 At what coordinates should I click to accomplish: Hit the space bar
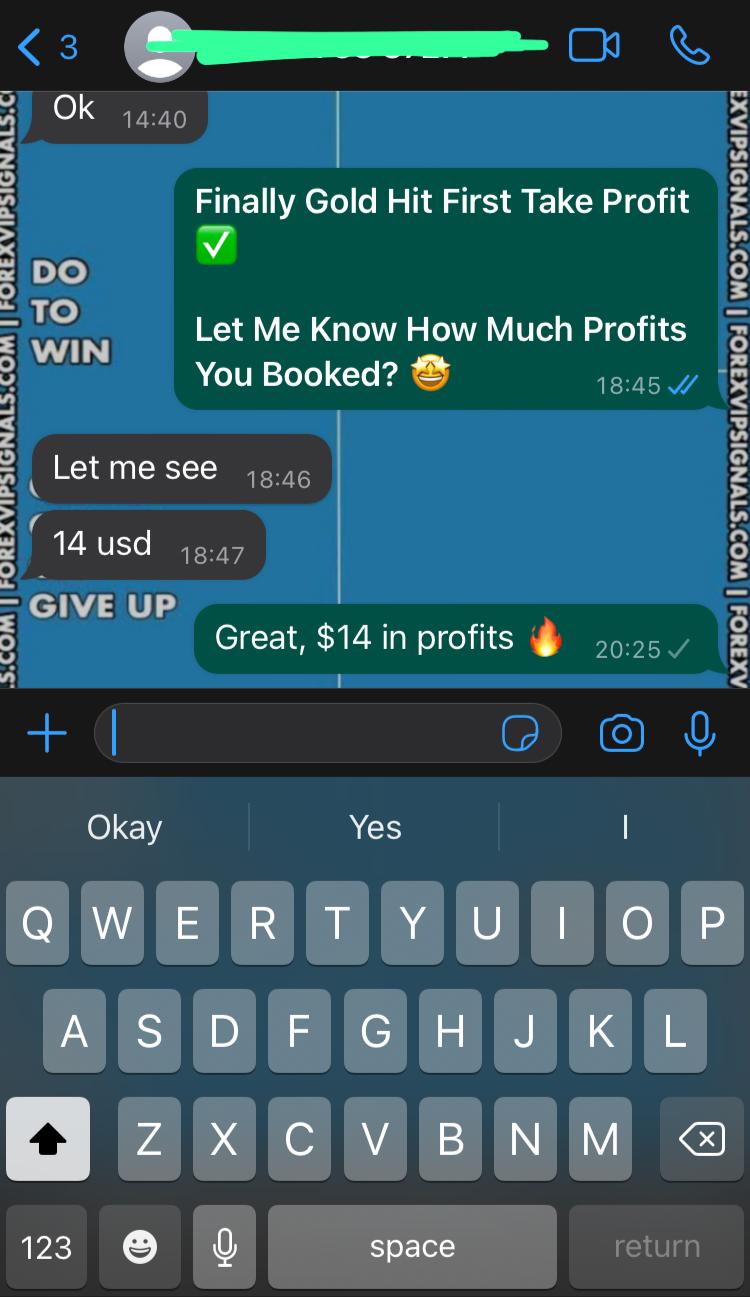click(x=412, y=1246)
